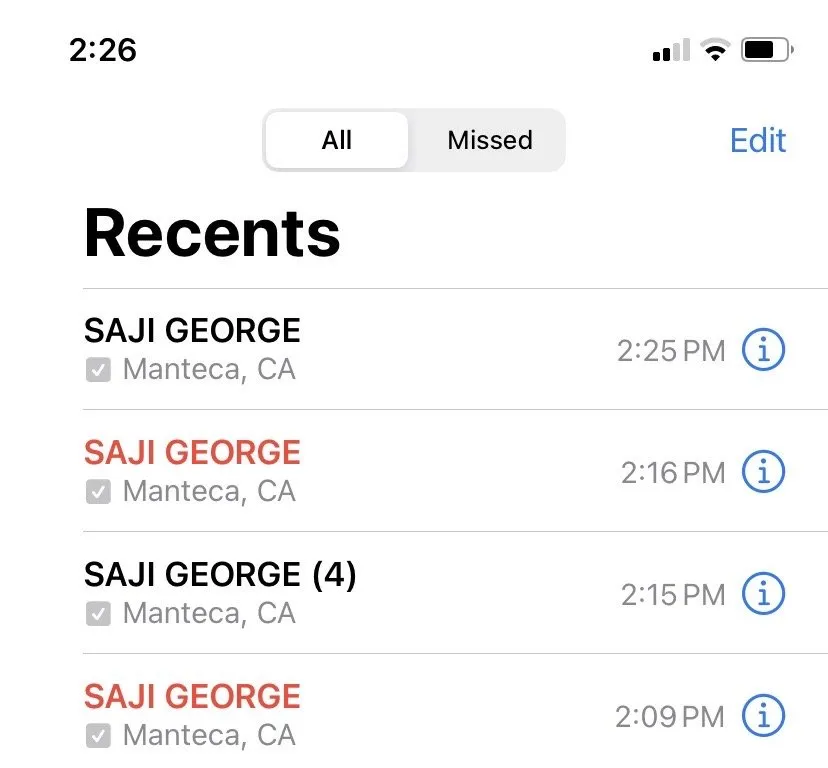Open info icon for 2:09 PM call
Viewport: 828px width, 768px height.
coord(763,716)
